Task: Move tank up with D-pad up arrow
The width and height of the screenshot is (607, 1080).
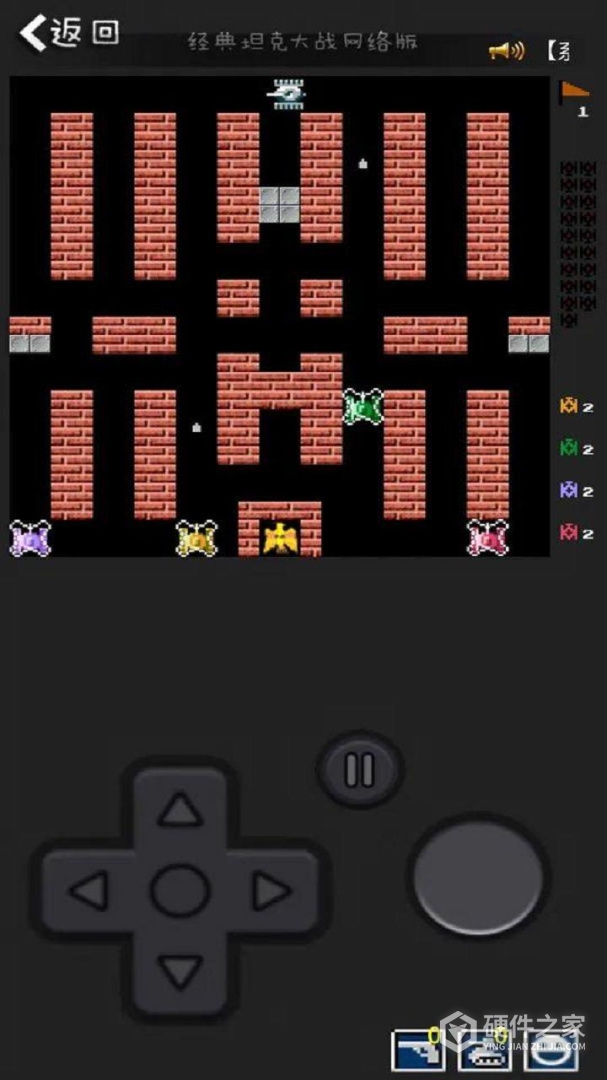Action: click(180, 810)
